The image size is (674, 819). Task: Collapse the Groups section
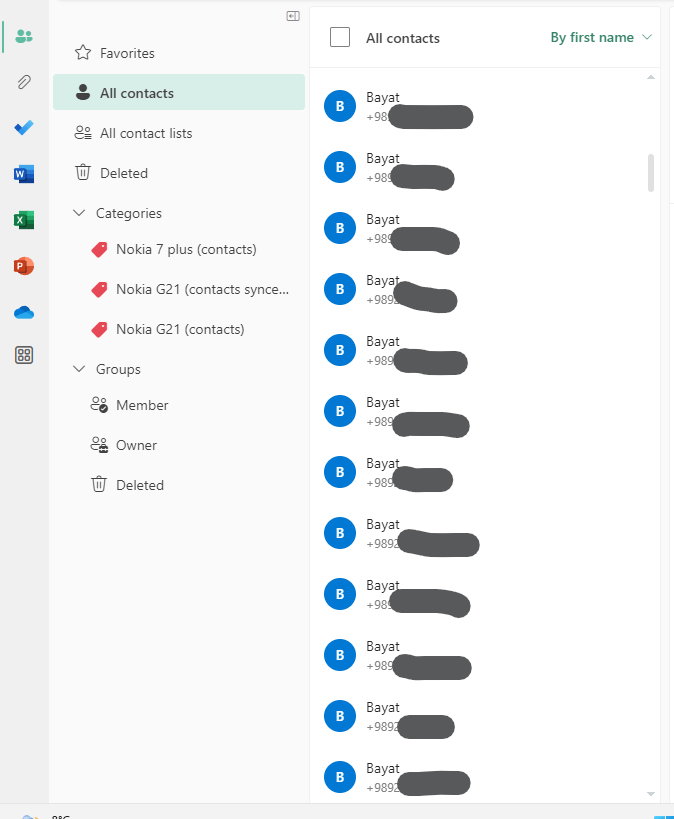[80, 369]
